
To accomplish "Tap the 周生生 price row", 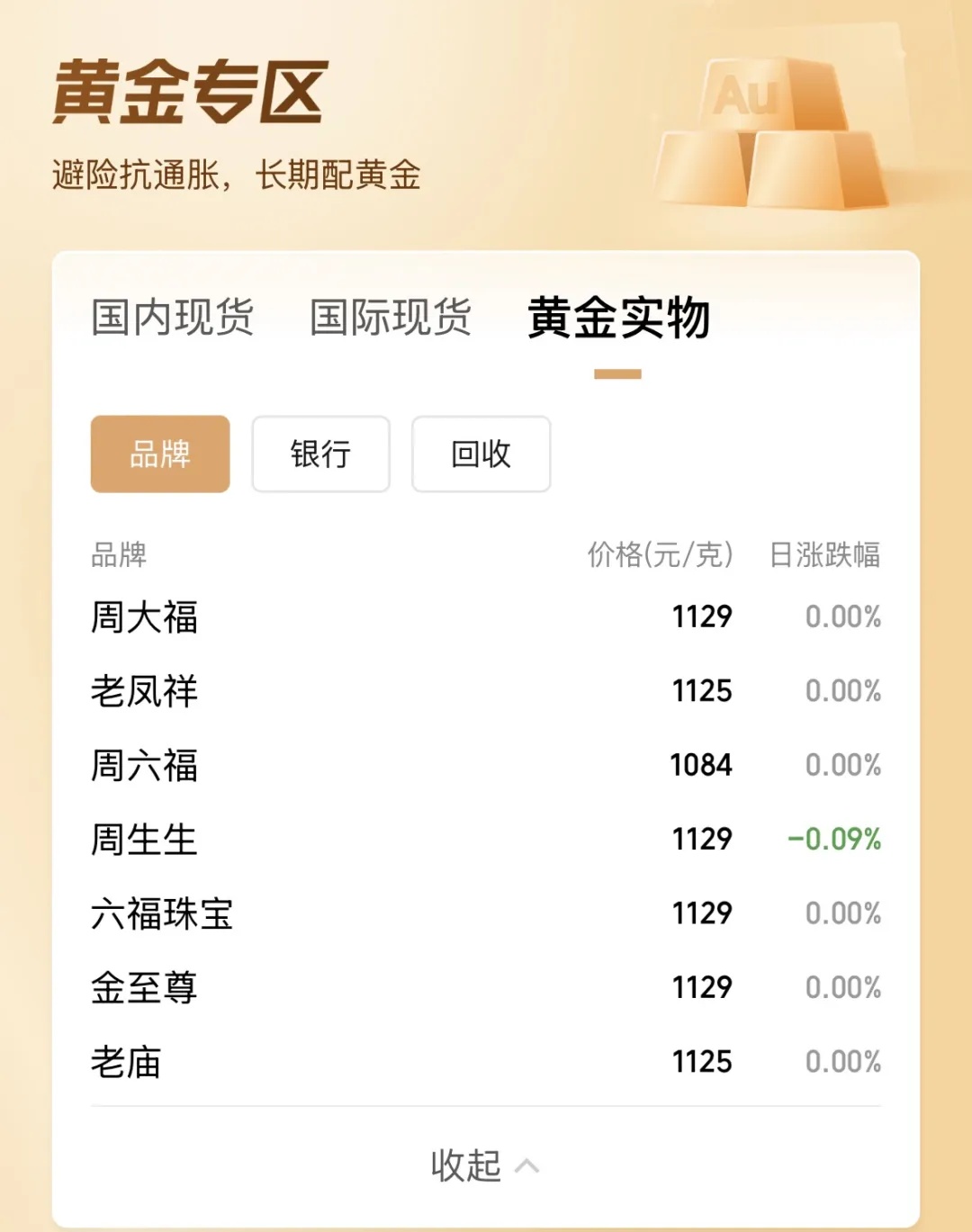I will pos(486,840).
